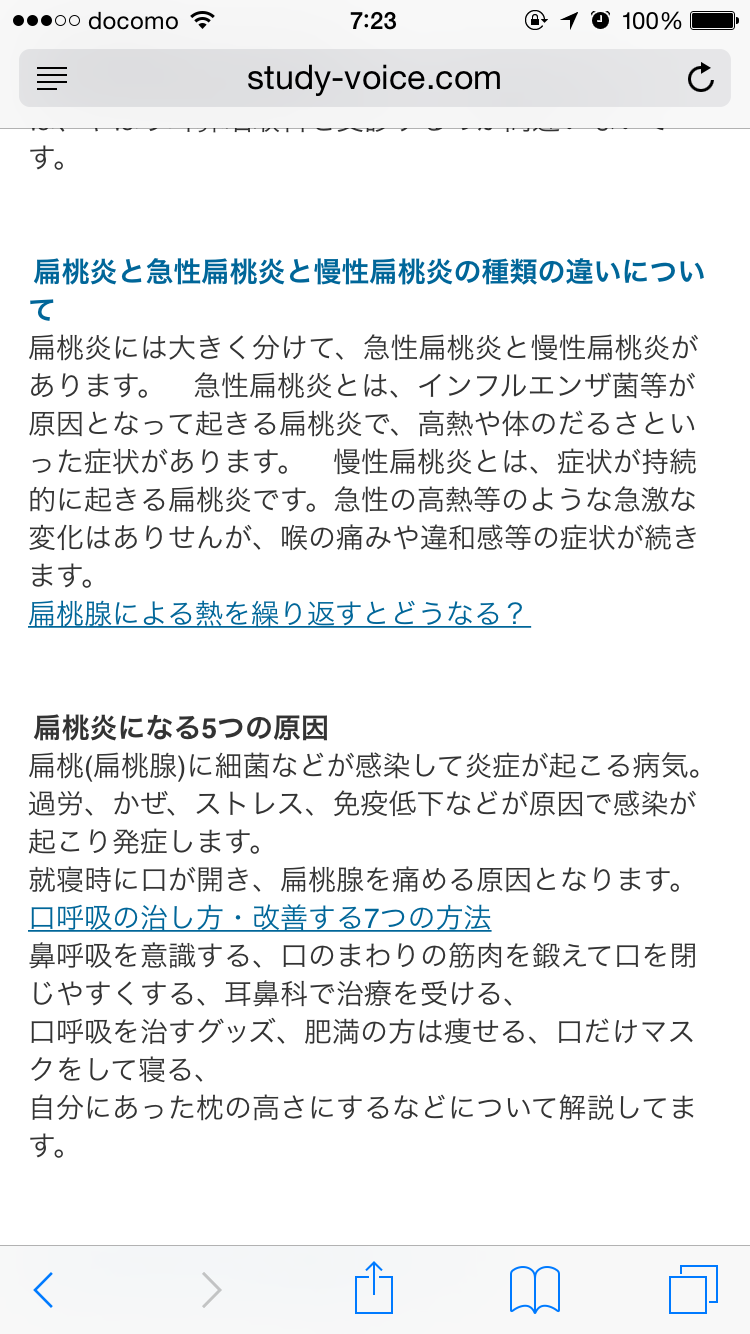Show all open tabs

pyautogui.click(x=693, y=1289)
